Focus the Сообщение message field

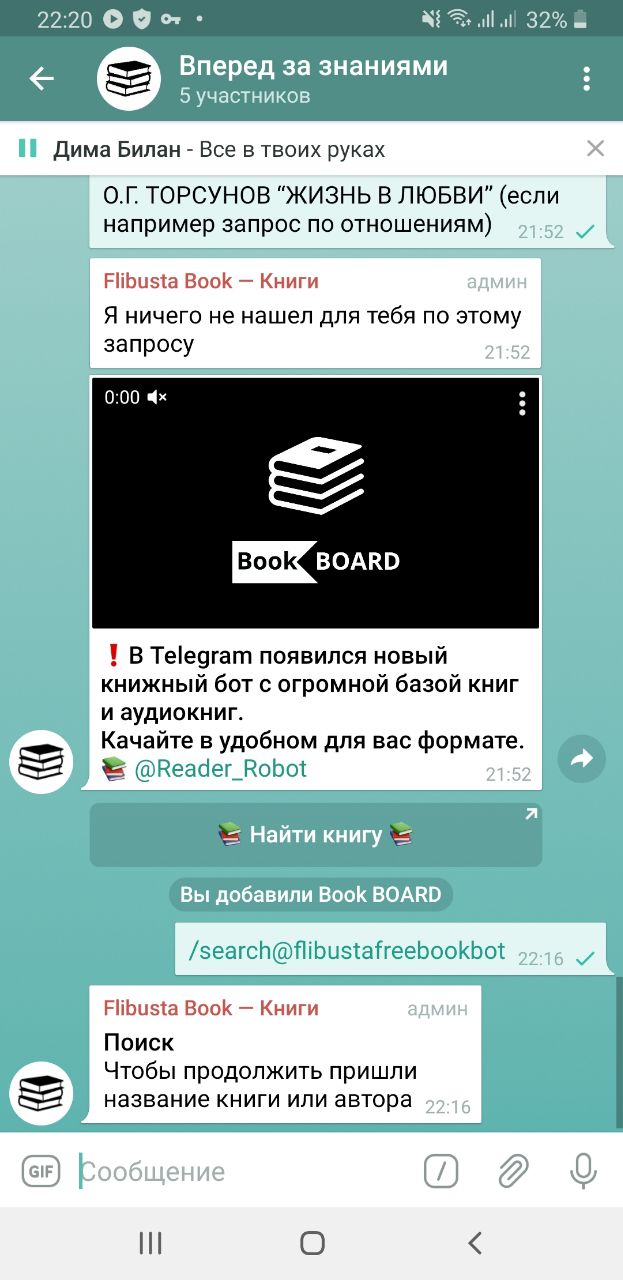click(x=245, y=1171)
